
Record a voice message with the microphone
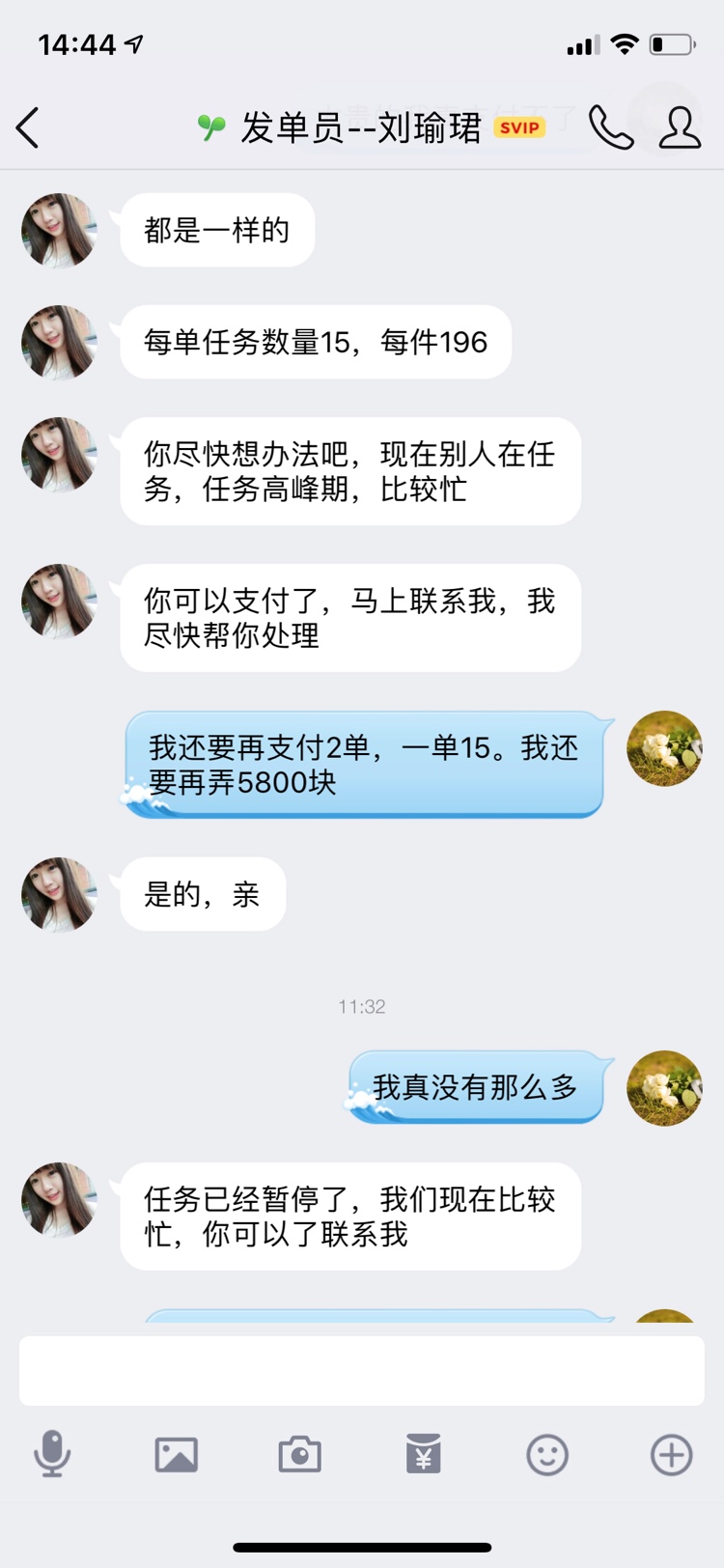coord(52,1454)
